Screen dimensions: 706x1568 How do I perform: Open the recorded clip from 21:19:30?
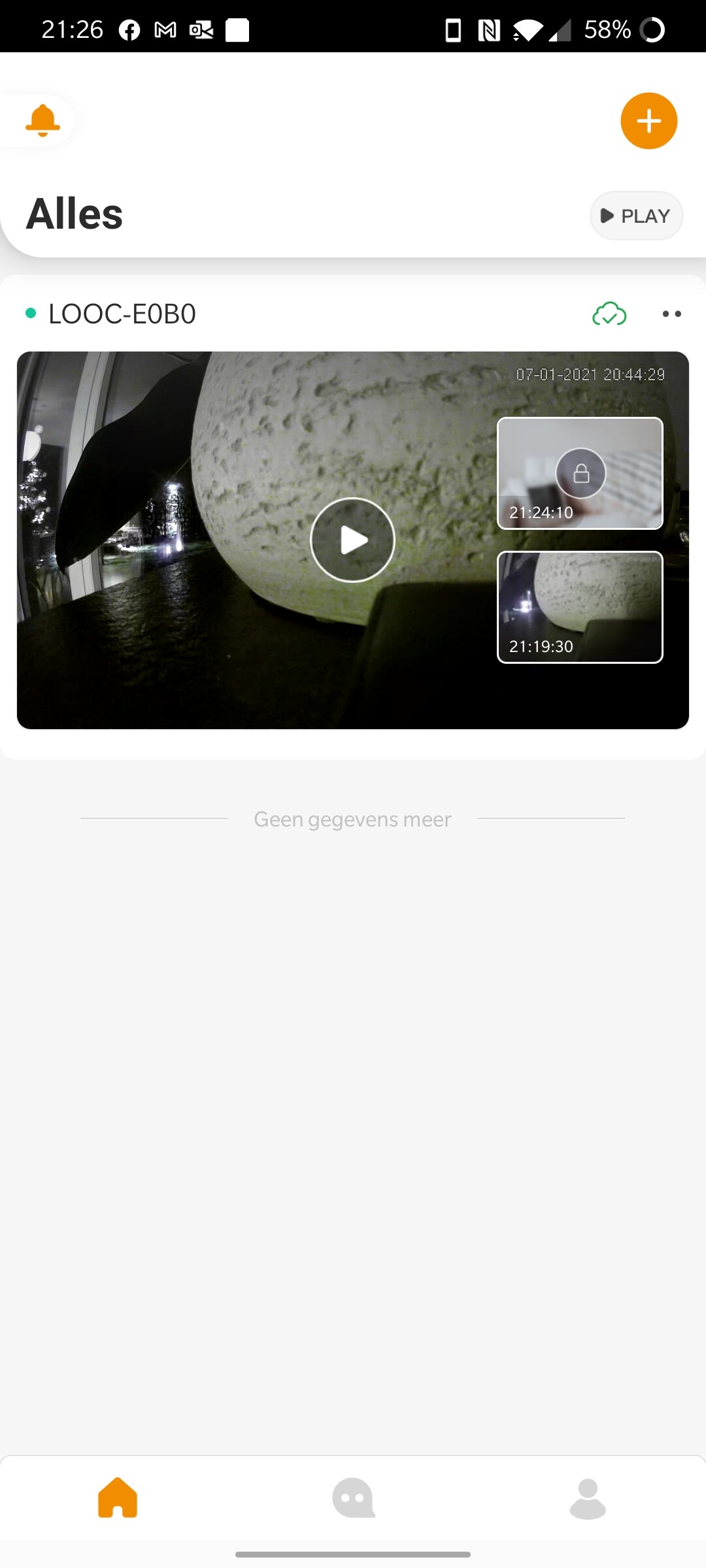click(x=580, y=608)
